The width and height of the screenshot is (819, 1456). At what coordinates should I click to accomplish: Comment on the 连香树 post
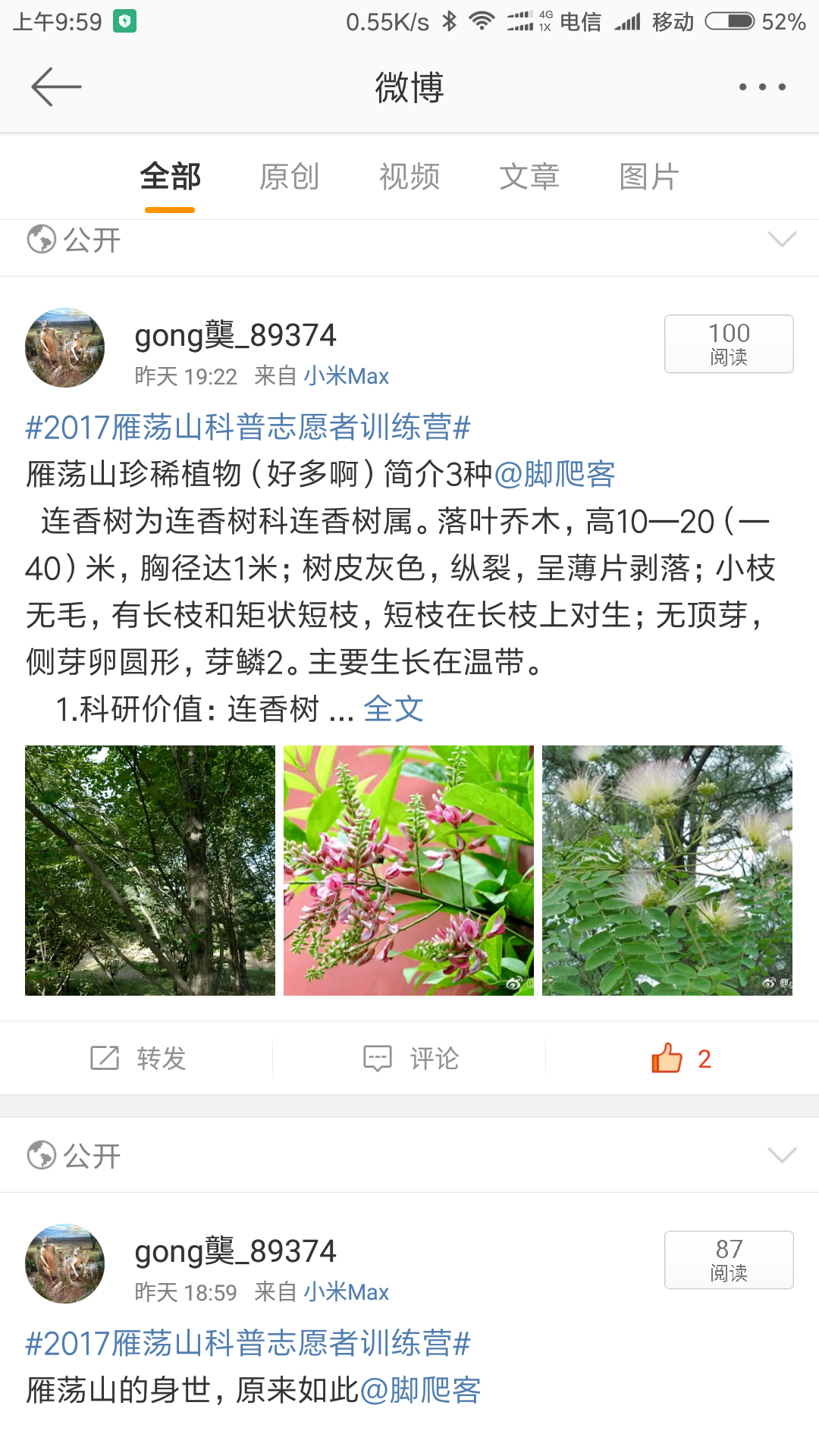pos(410,1058)
